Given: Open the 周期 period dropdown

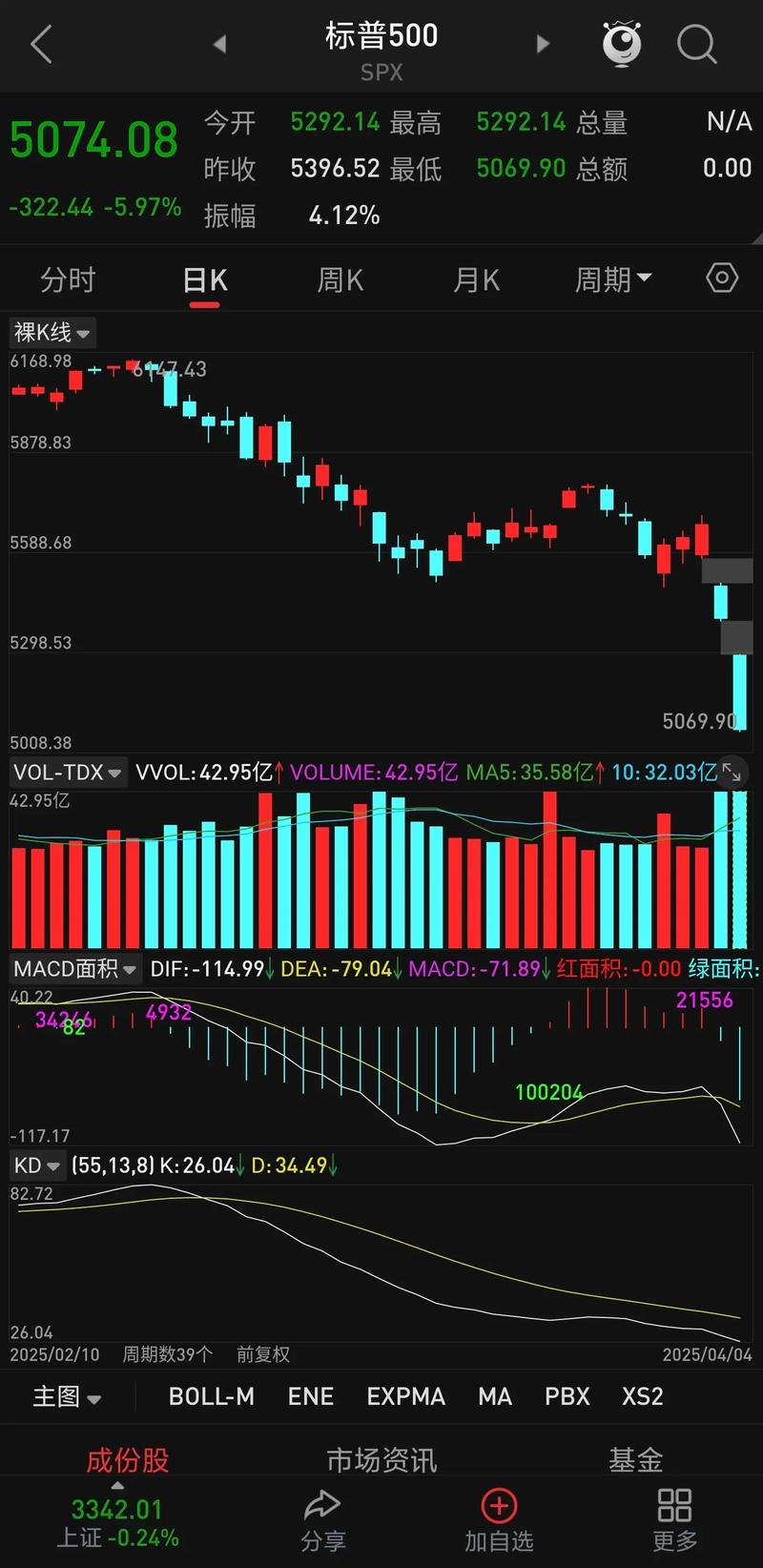Looking at the screenshot, I should click(x=614, y=278).
